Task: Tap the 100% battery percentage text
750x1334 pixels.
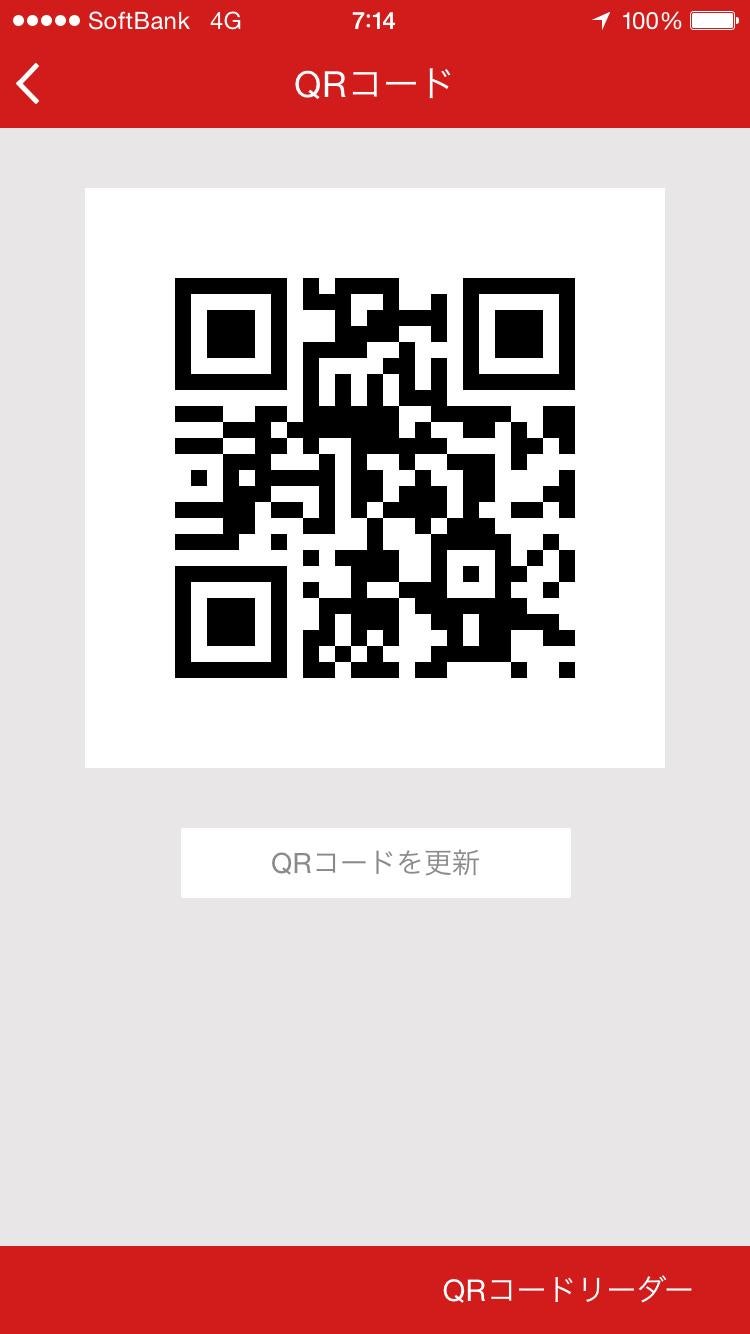Action: pyautogui.click(x=652, y=18)
